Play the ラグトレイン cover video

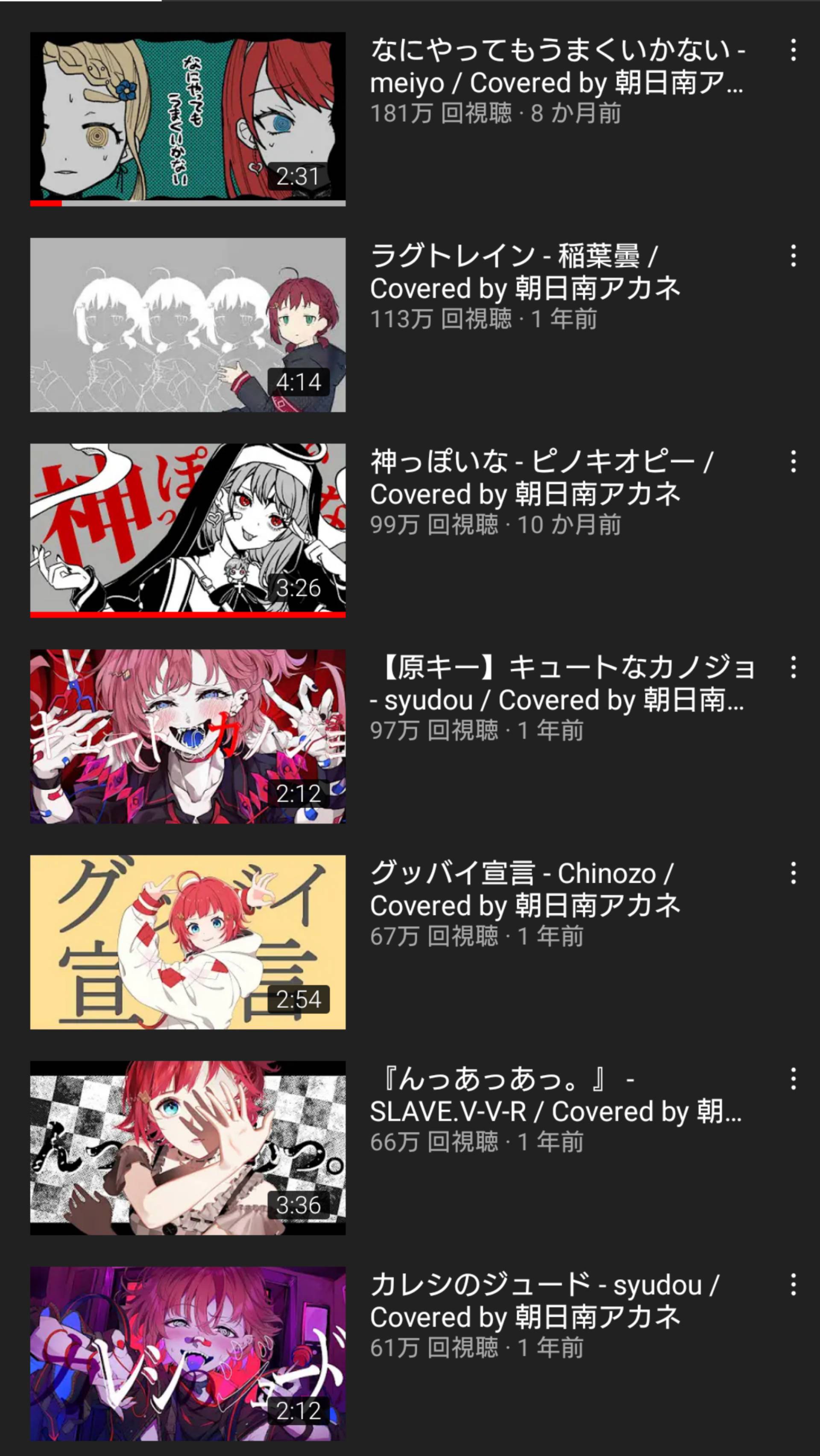click(187, 325)
